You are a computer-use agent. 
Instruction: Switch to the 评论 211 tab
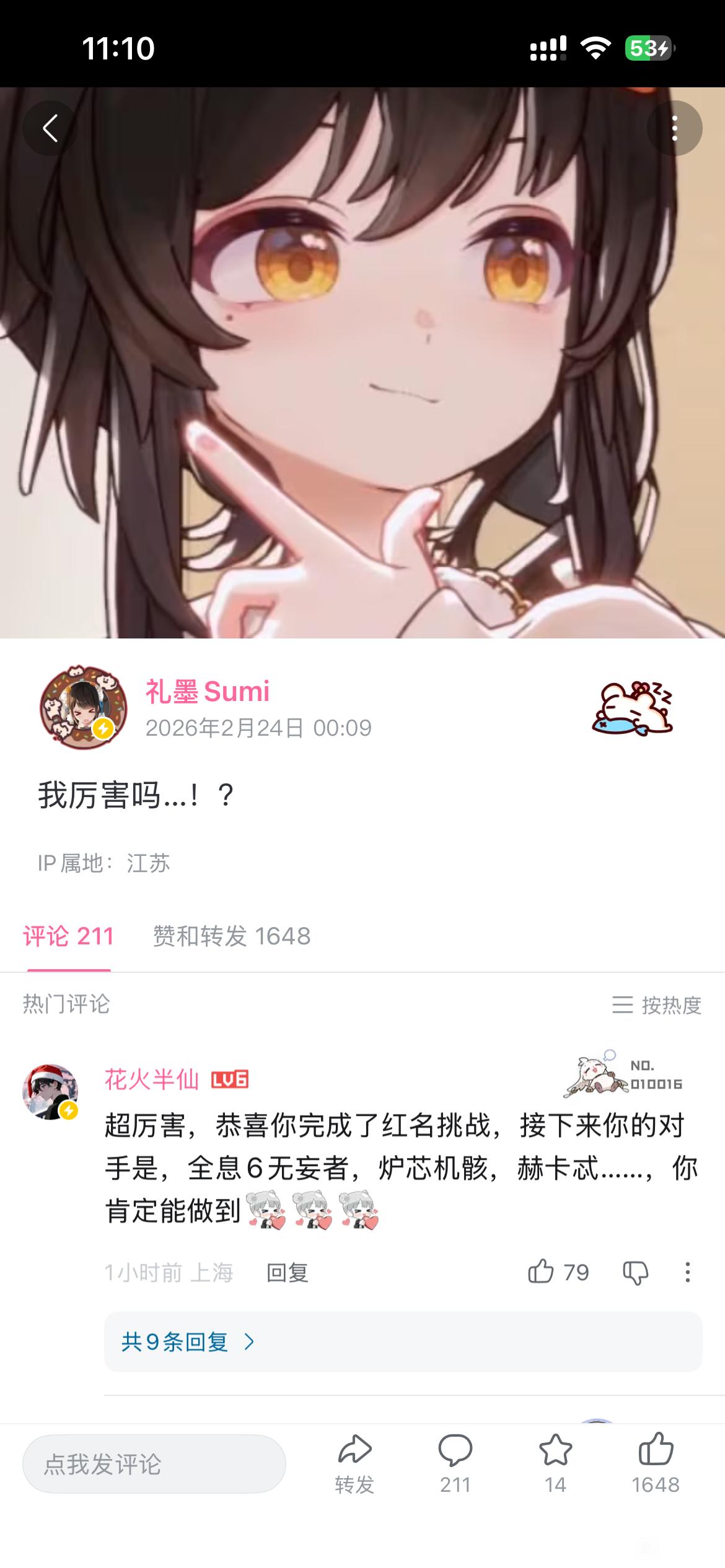68,936
